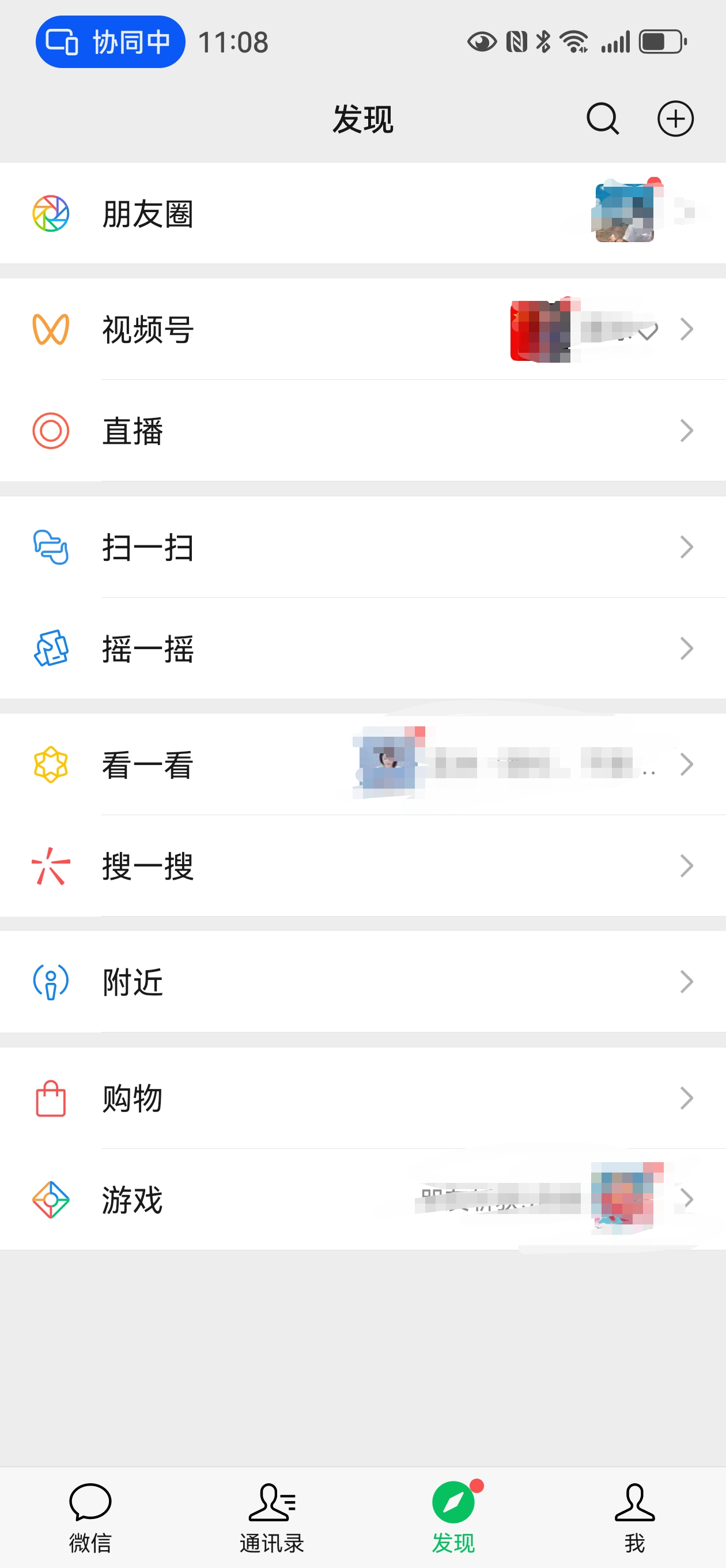Viewport: 726px width, 1568px height.
Task: Expand the 附近 (Nearby) row chevron
Action: pos(687,981)
